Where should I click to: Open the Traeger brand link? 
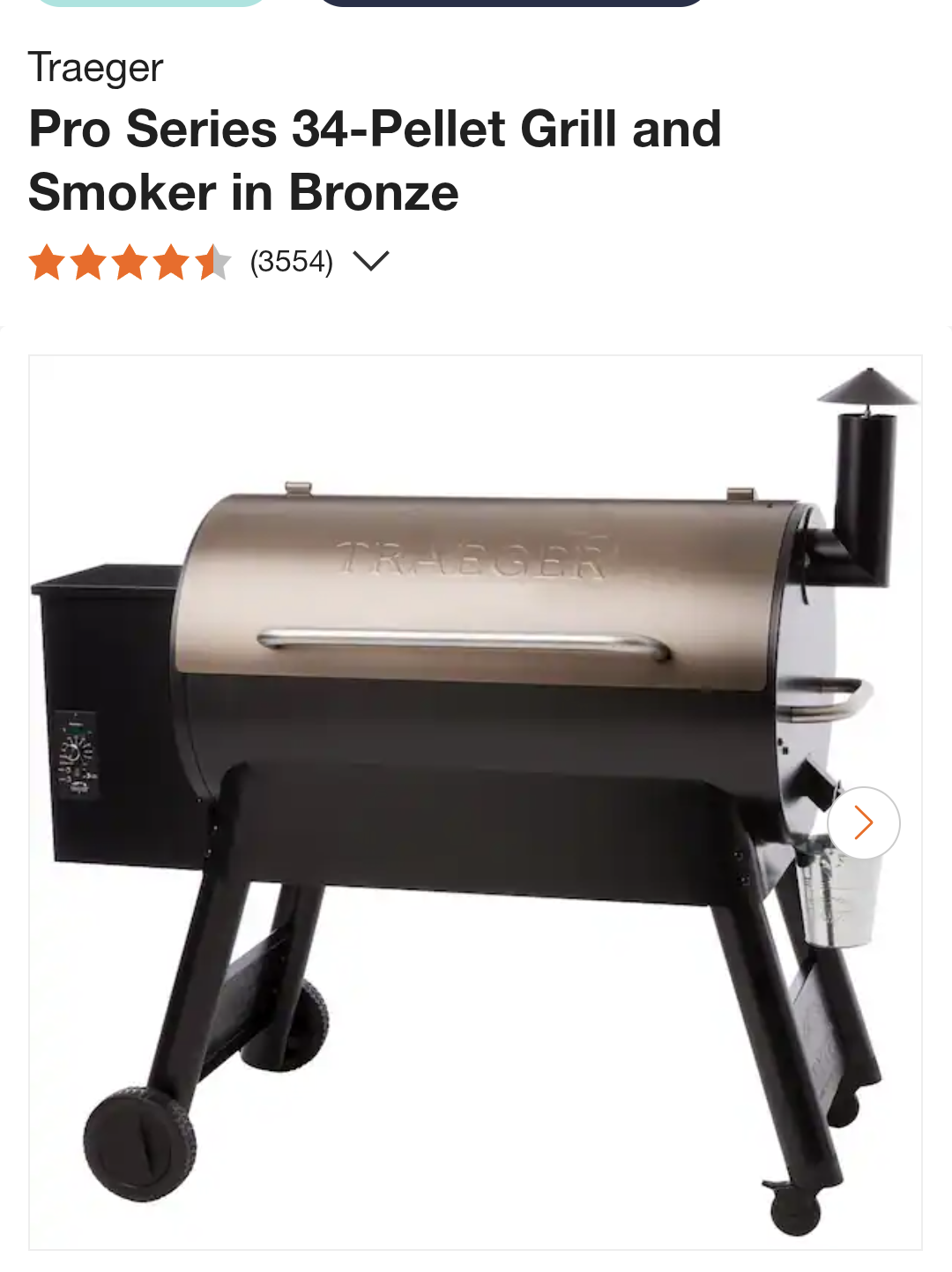[95, 68]
